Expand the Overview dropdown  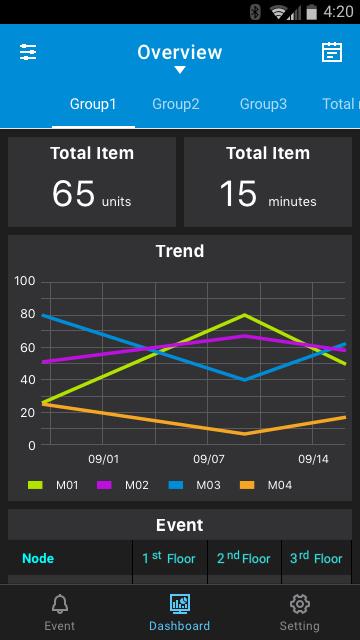pyautogui.click(x=180, y=58)
